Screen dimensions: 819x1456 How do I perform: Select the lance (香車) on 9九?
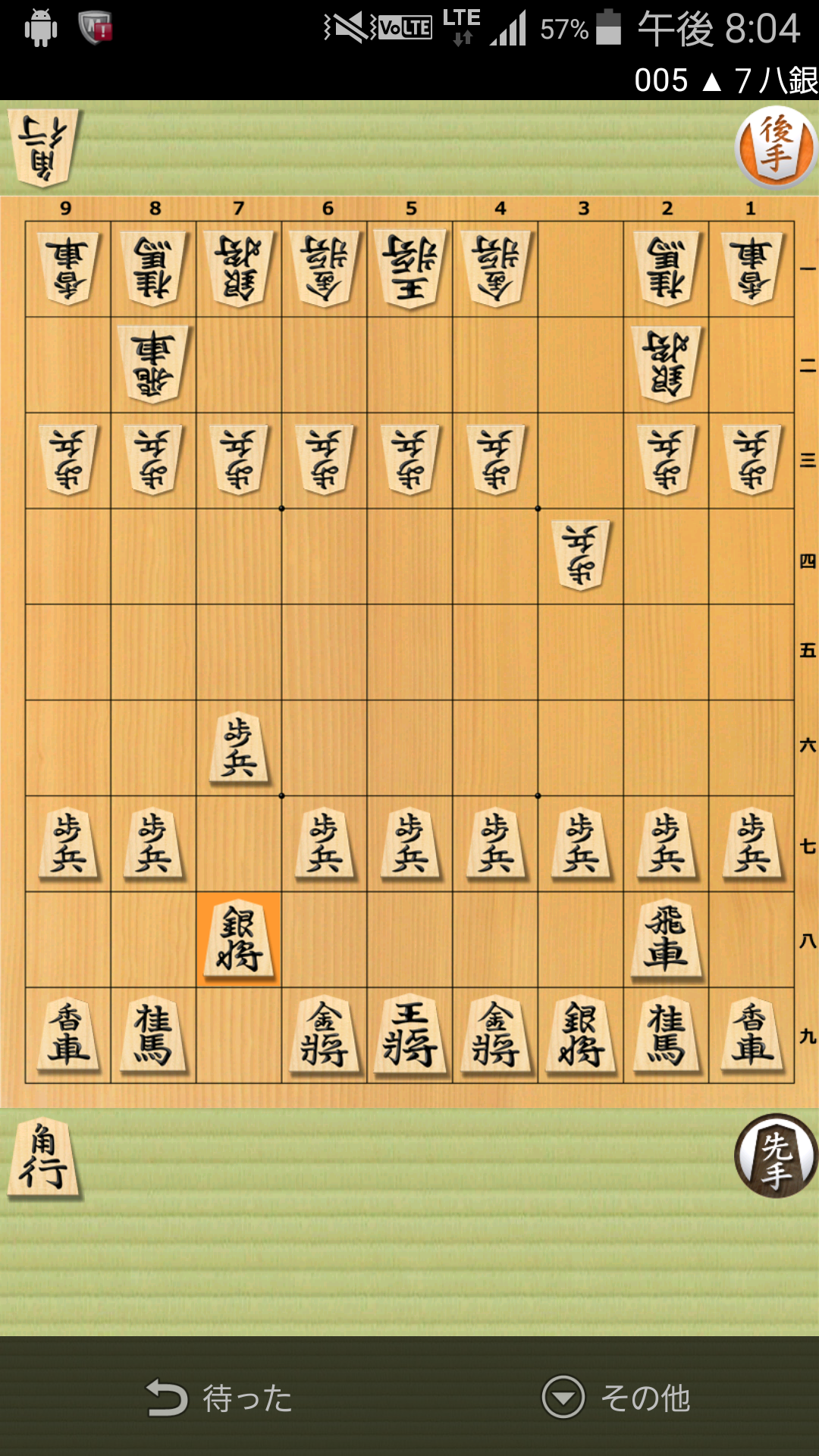pos(68,1035)
